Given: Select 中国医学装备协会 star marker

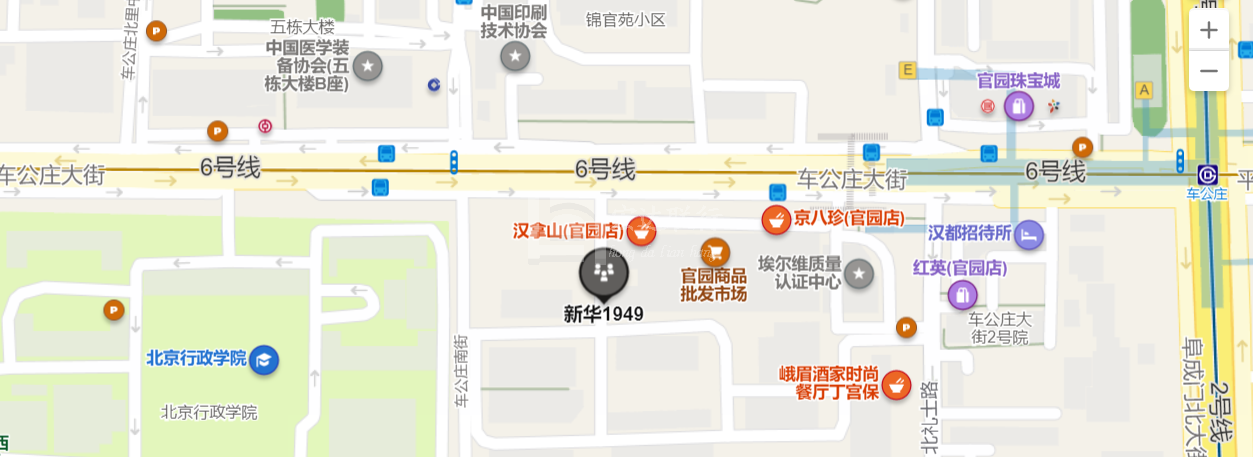Looking at the screenshot, I should pos(368,67).
